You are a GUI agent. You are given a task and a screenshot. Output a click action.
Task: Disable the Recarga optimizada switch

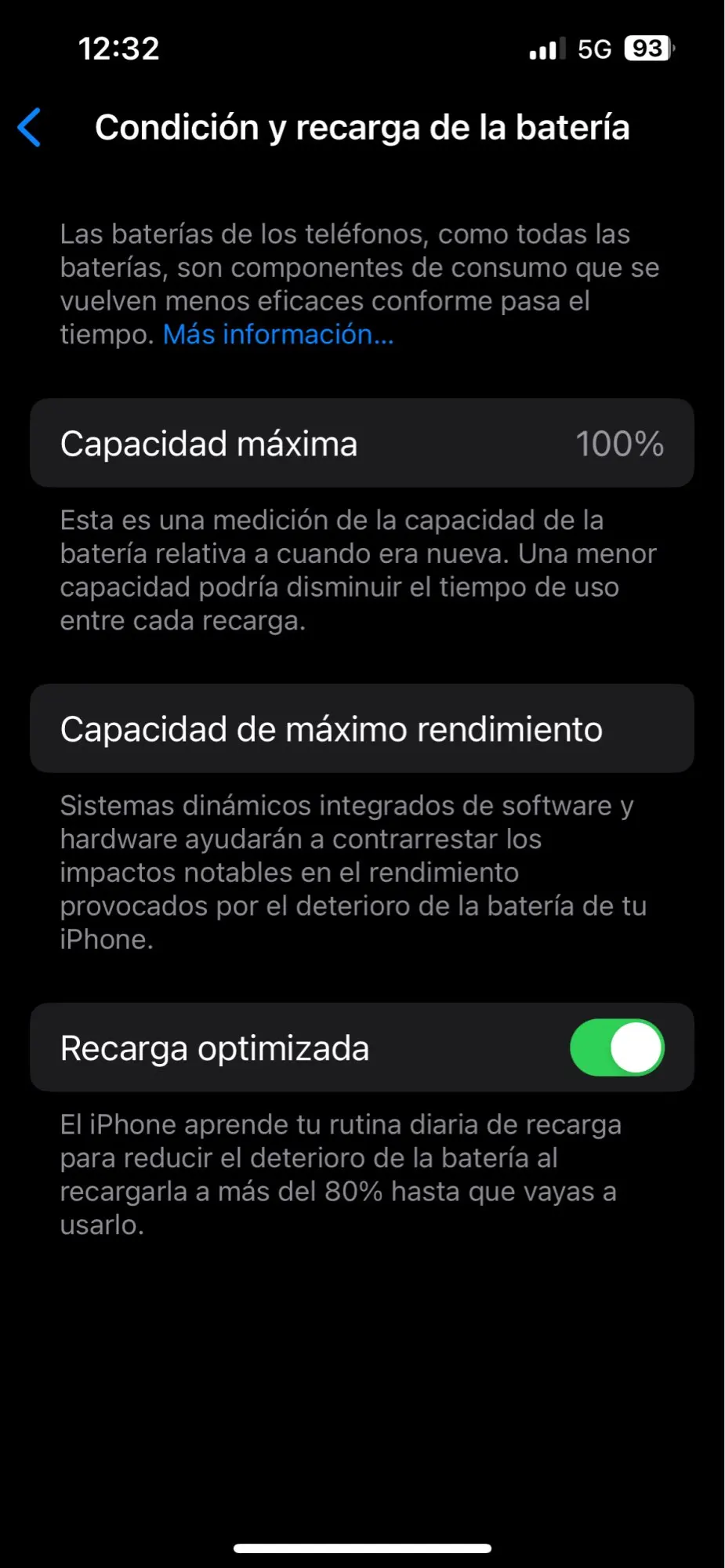617,1047
